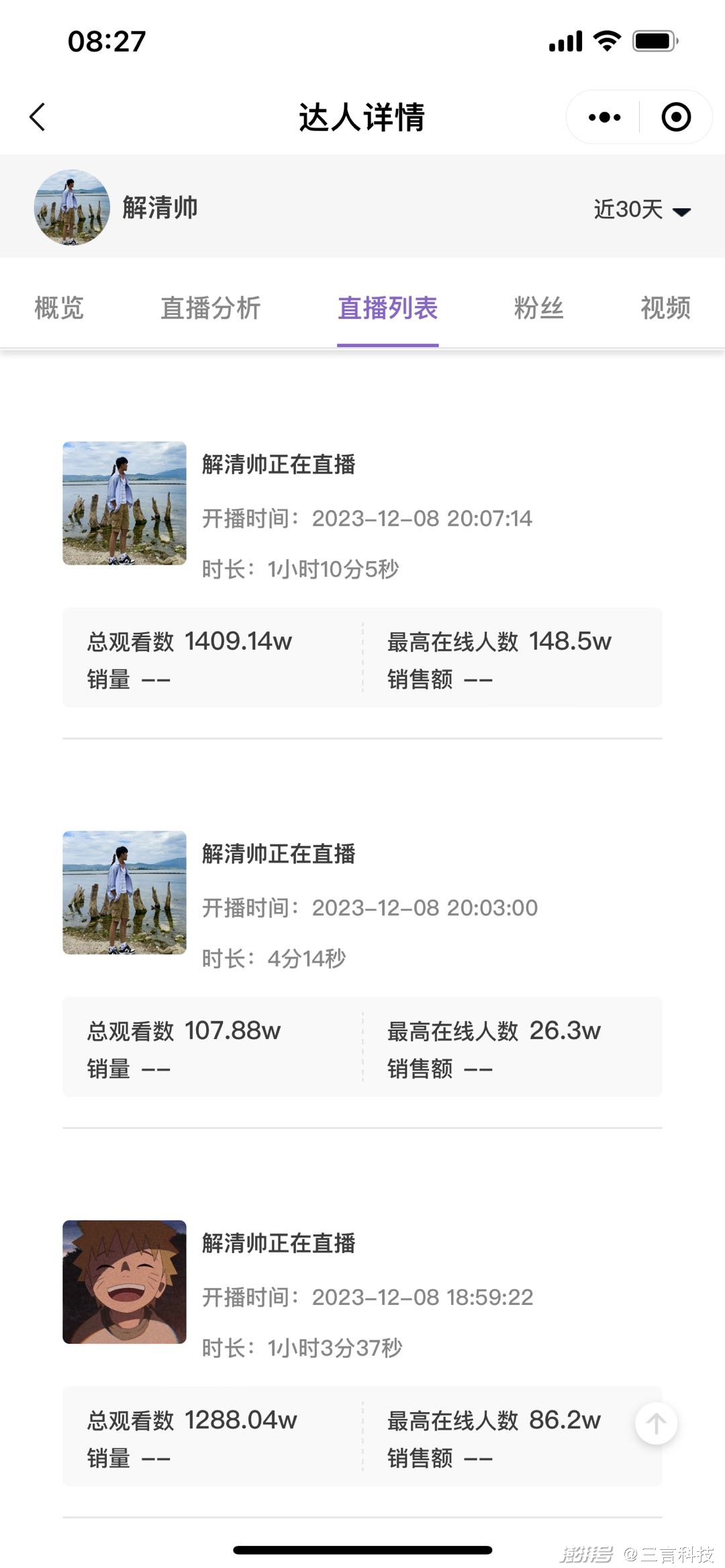The width and height of the screenshot is (725, 1568).
Task: Open the livestream started at 18:59:22
Action: (362, 1295)
